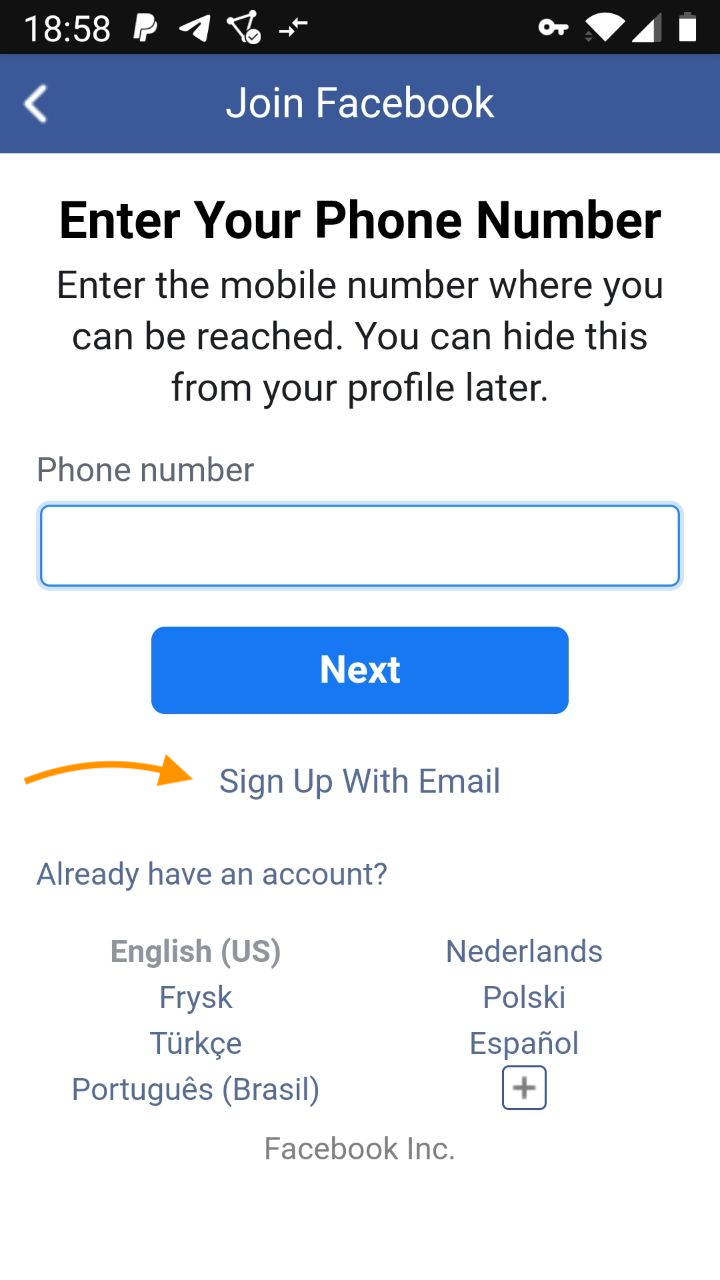Focus the Phone number field
The height and width of the screenshot is (1280, 720).
(x=360, y=546)
